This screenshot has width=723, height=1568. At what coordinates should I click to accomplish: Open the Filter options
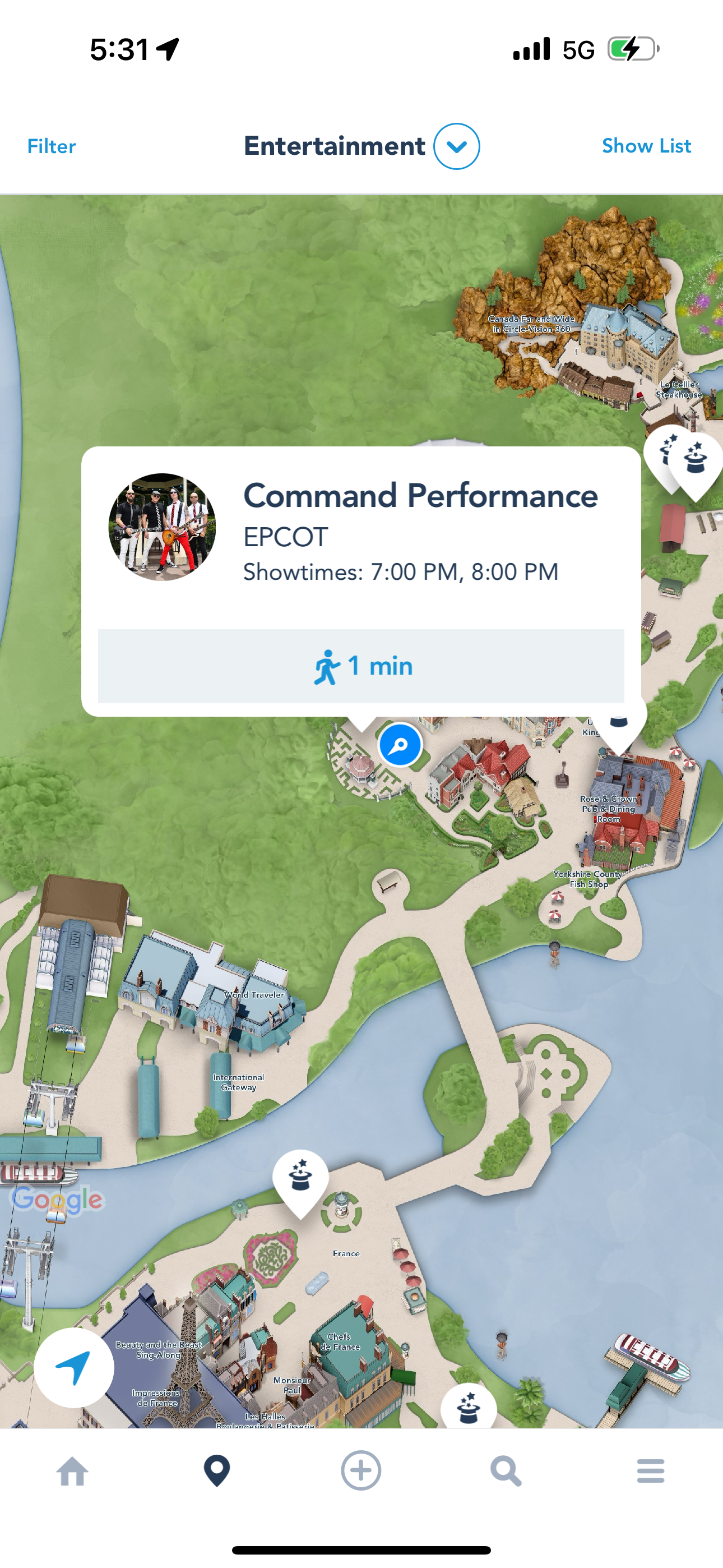(x=52, y=146)
